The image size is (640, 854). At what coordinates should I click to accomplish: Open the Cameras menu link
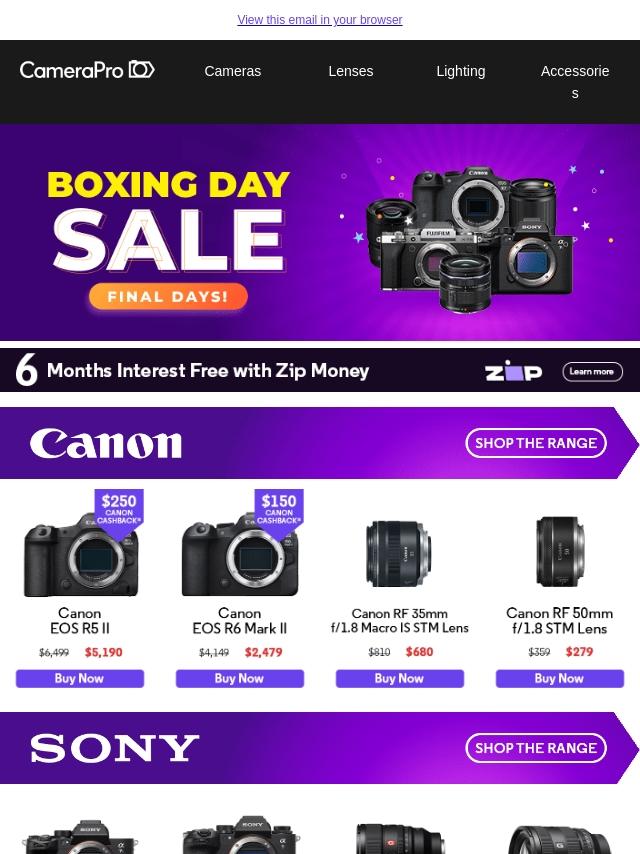[x=232, y=71]
